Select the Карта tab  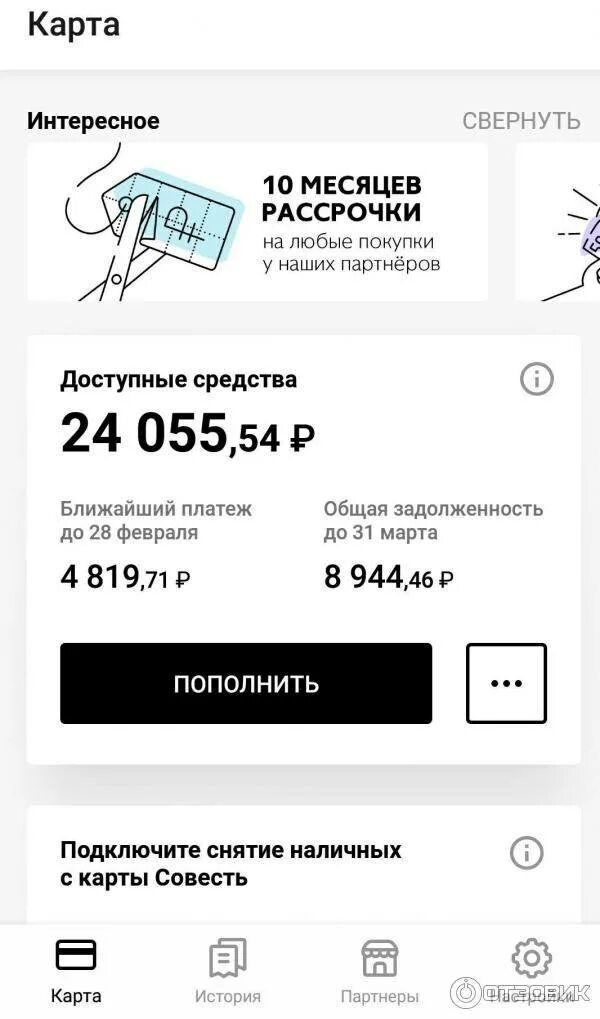[76, 971]
